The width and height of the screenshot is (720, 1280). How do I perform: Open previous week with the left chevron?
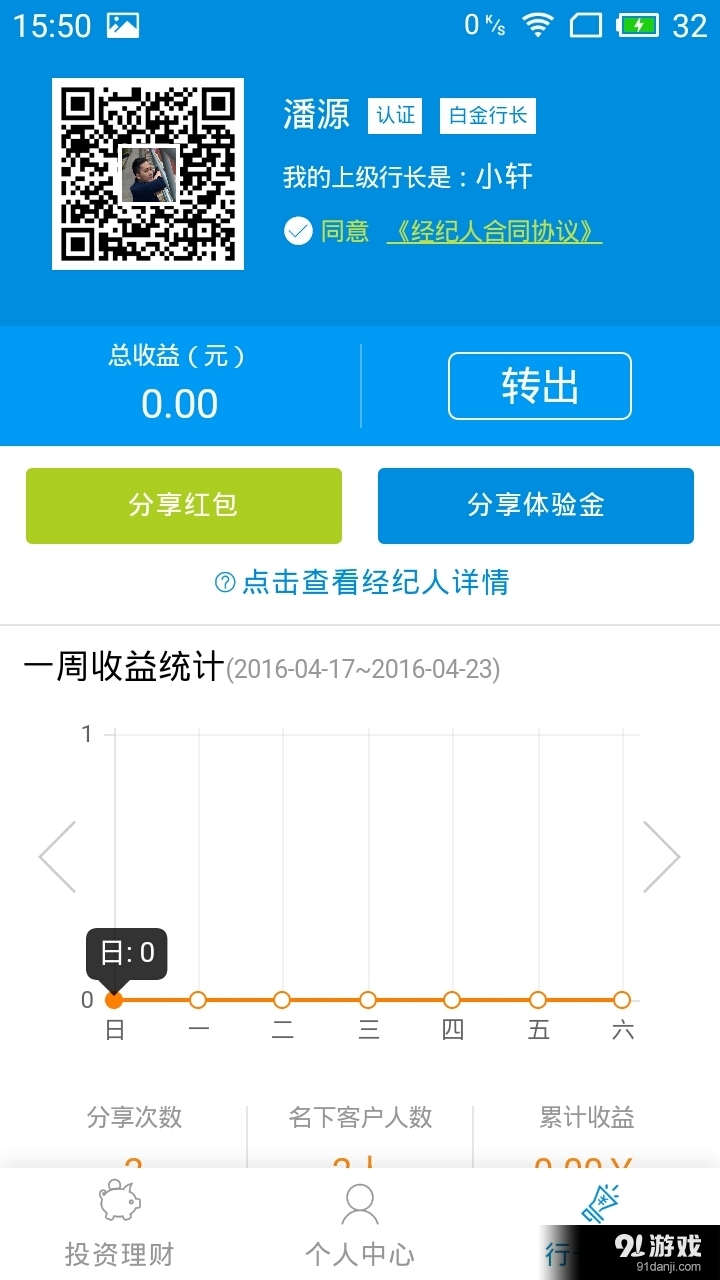pos(58,856)
